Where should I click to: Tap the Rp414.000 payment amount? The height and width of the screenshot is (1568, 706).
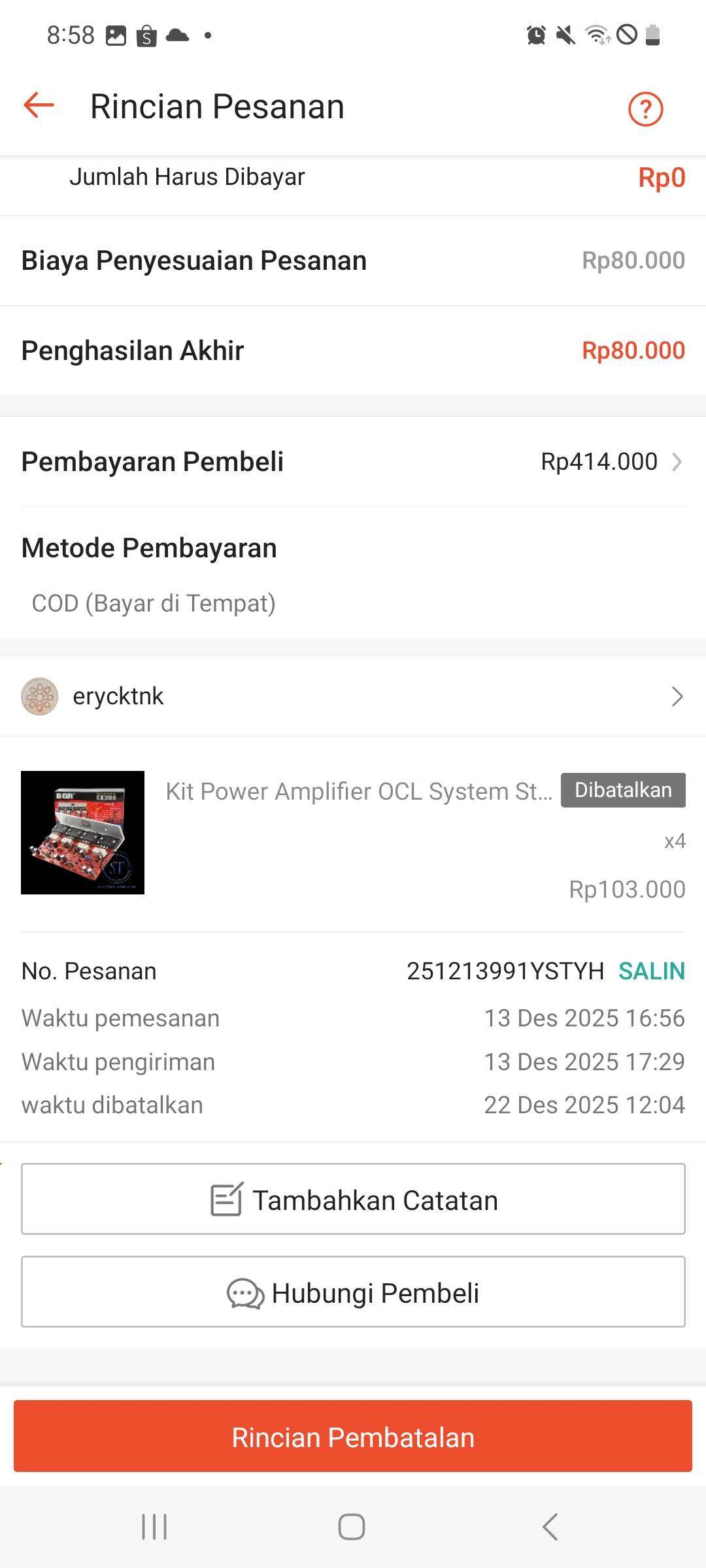pyautogui.click(x=601, y=462)
